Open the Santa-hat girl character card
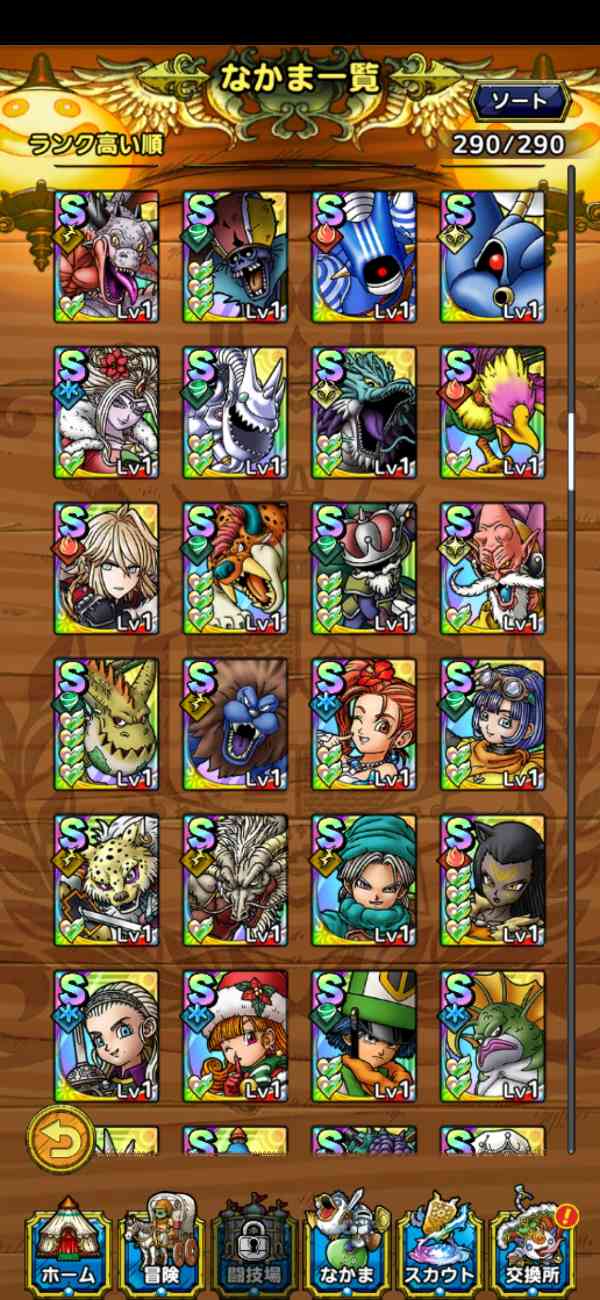This screenshot has height=1300, width=600. (235, 1036)
